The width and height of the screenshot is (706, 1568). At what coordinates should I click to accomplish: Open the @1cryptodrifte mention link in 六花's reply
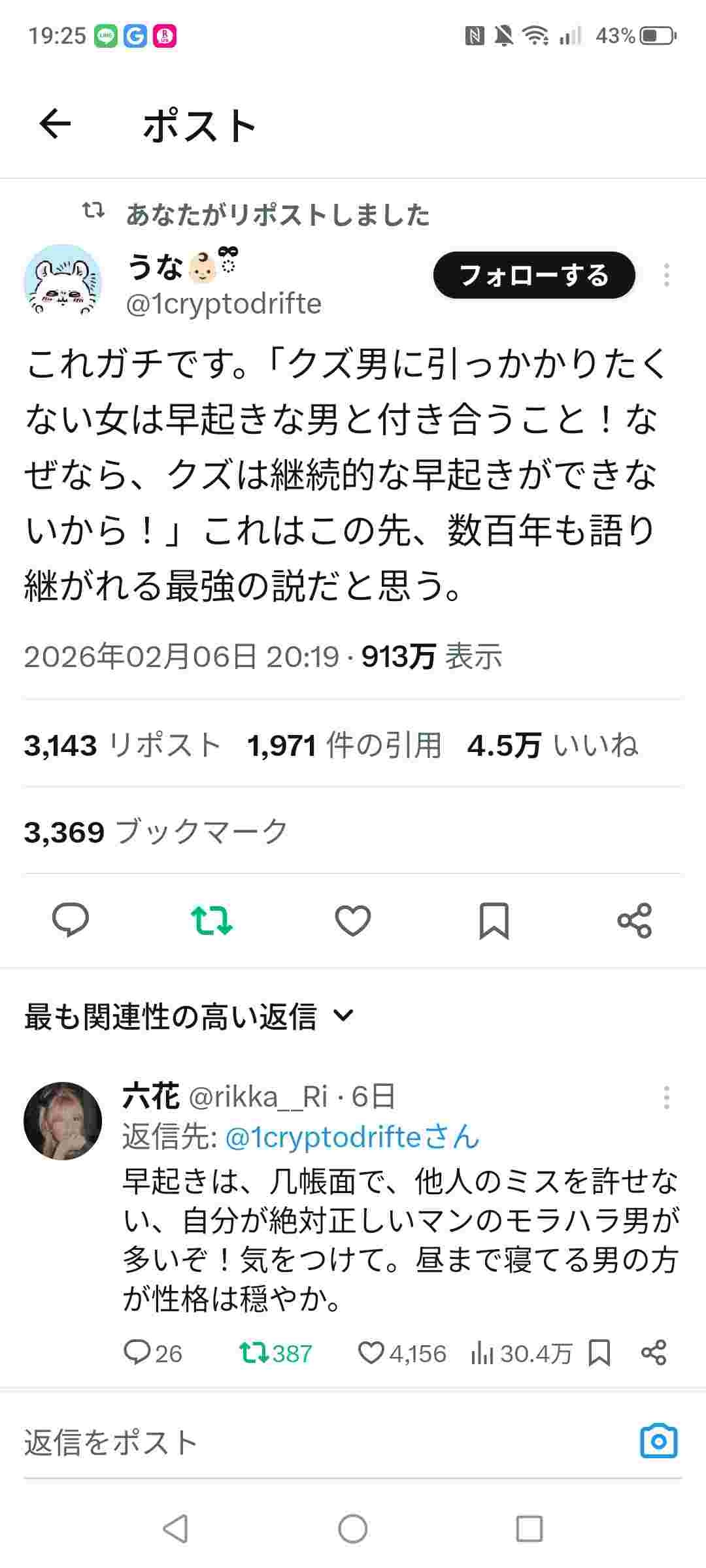352,1137
